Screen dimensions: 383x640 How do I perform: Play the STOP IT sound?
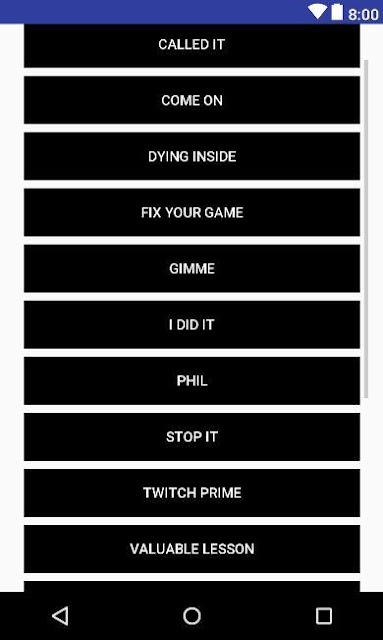(x=192, y=437)
